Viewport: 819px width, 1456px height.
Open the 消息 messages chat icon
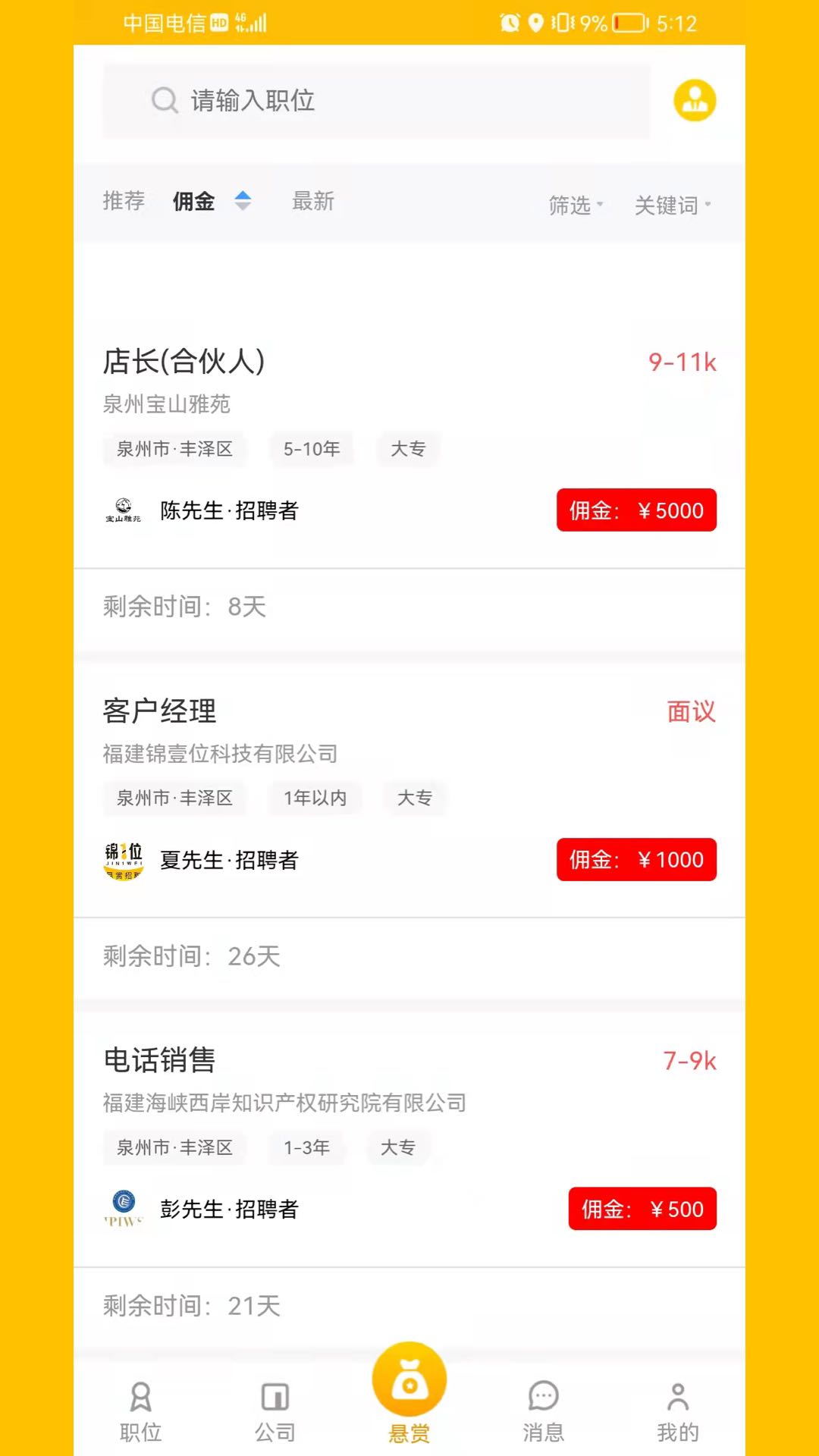[x=544, y=1407]
